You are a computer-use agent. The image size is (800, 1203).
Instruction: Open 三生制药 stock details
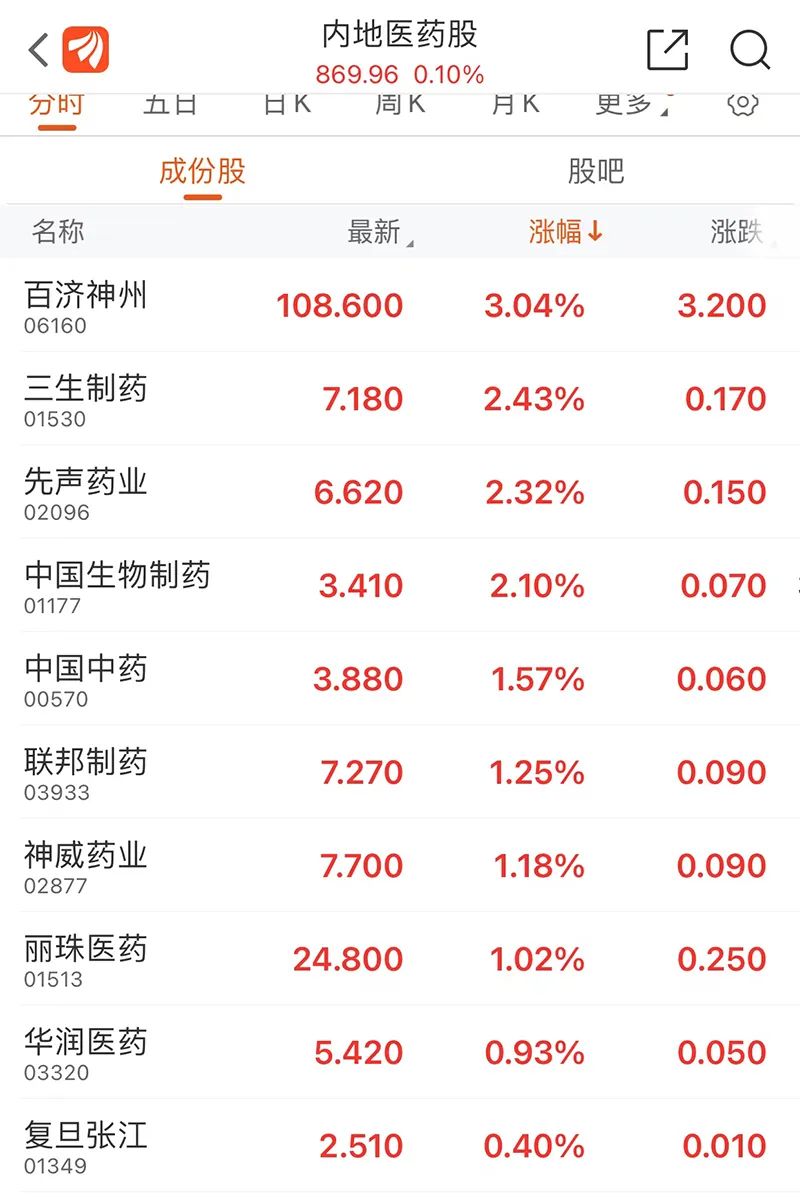coord(86,397)
